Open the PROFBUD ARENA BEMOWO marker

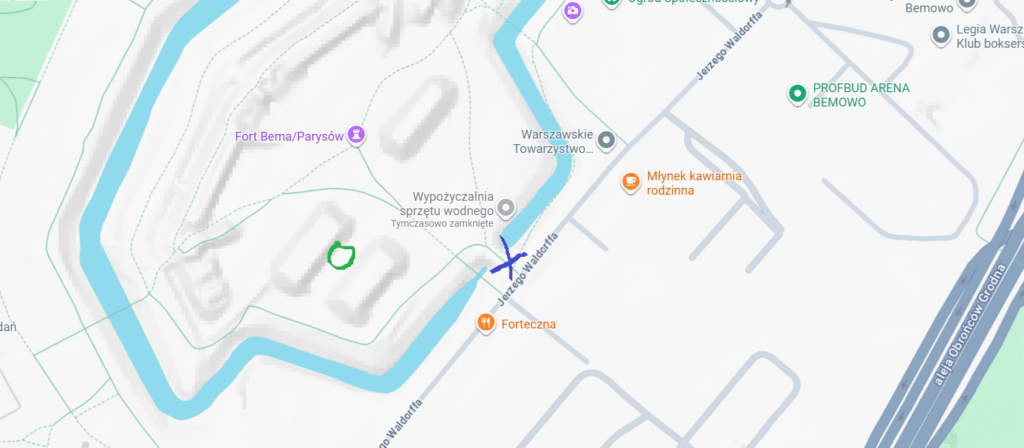tap(797, 95)
